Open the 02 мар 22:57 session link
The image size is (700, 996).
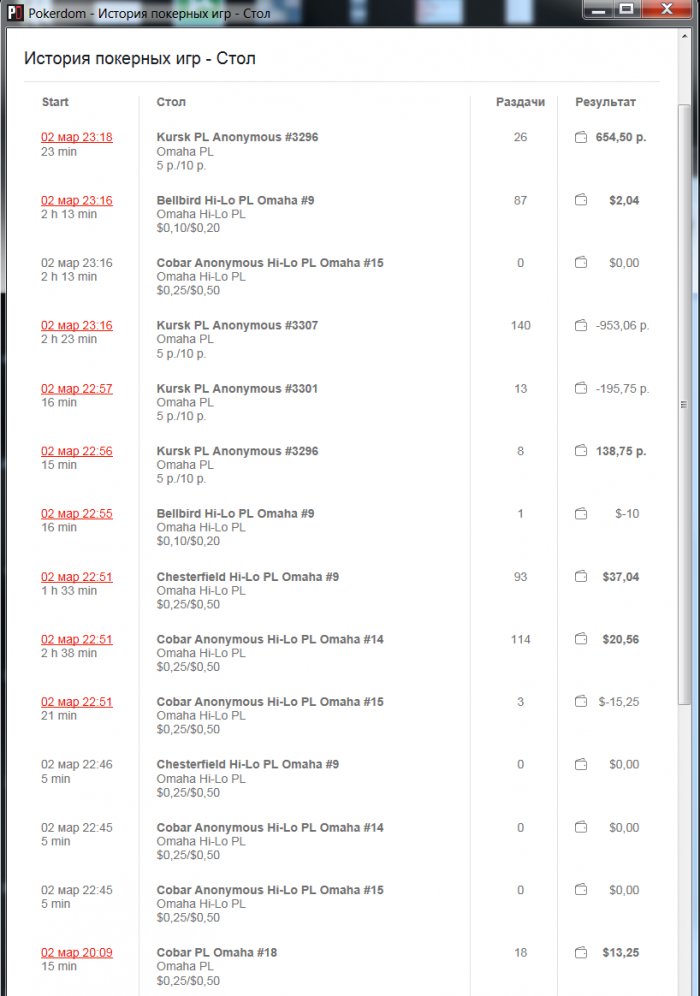[x=76, y=388]
